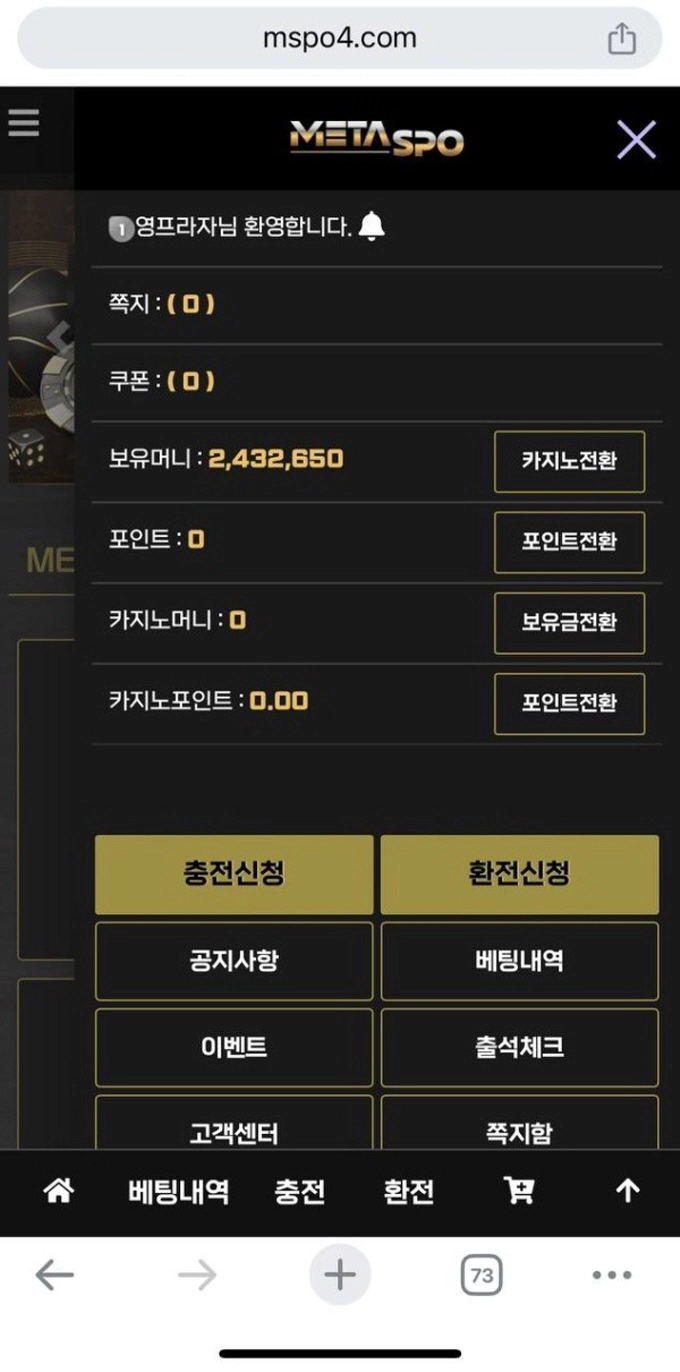Go to home via bottom bar icon
Viewport: 680px width, 1372px height.
coord(59,1191)
